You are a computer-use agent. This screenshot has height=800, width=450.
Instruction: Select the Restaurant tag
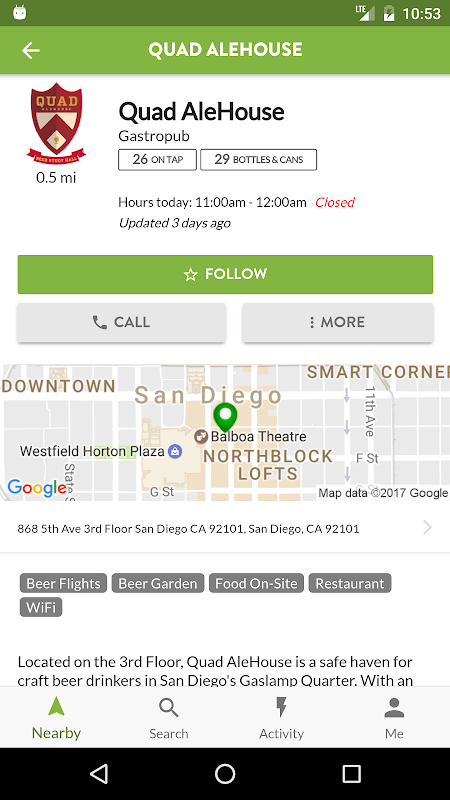click(x=349, y=583)
